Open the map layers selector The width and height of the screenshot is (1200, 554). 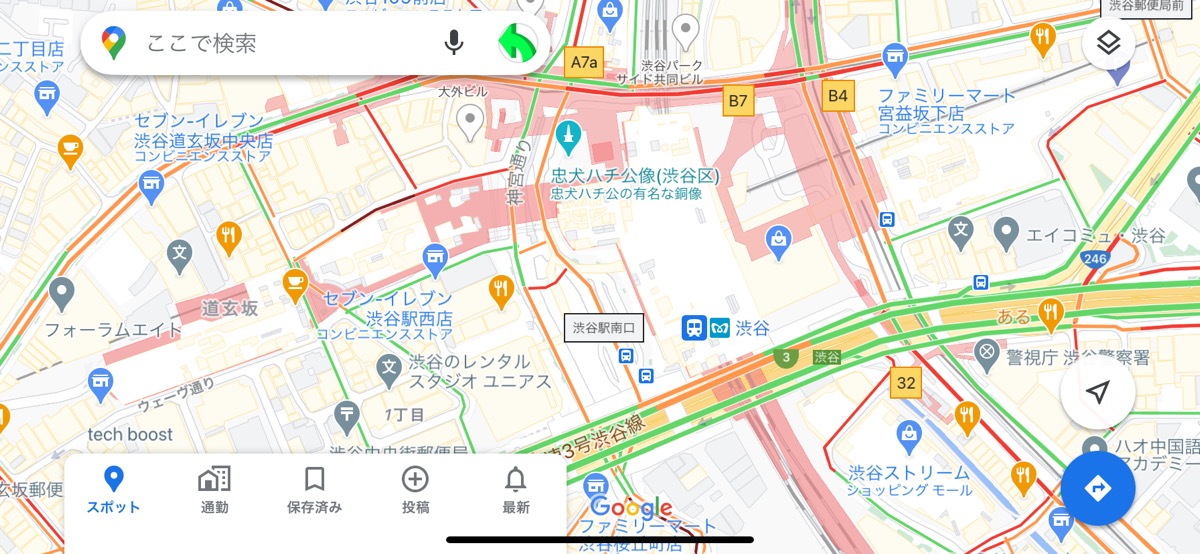click(x=1107, y=43)
